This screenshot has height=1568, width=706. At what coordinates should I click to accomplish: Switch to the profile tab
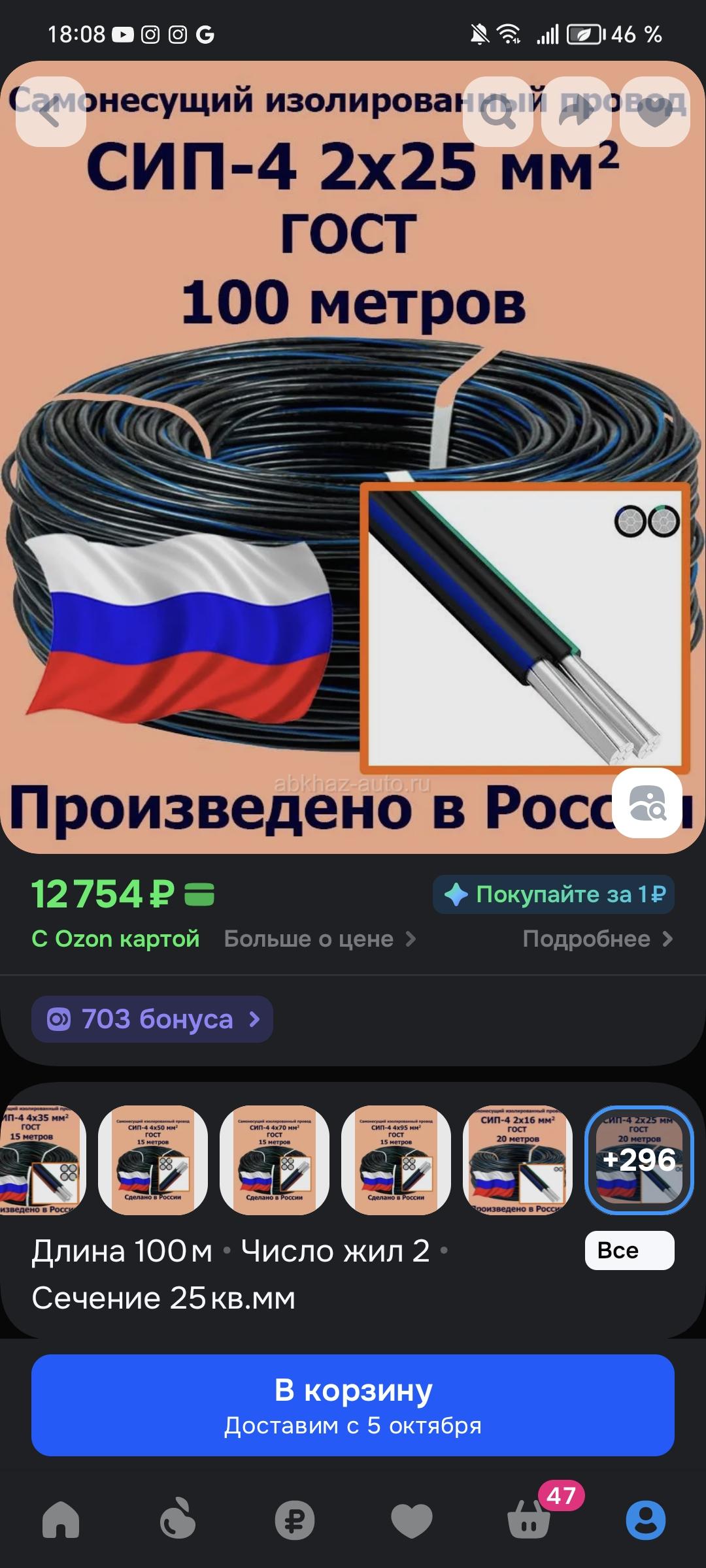coord(646,1520)
